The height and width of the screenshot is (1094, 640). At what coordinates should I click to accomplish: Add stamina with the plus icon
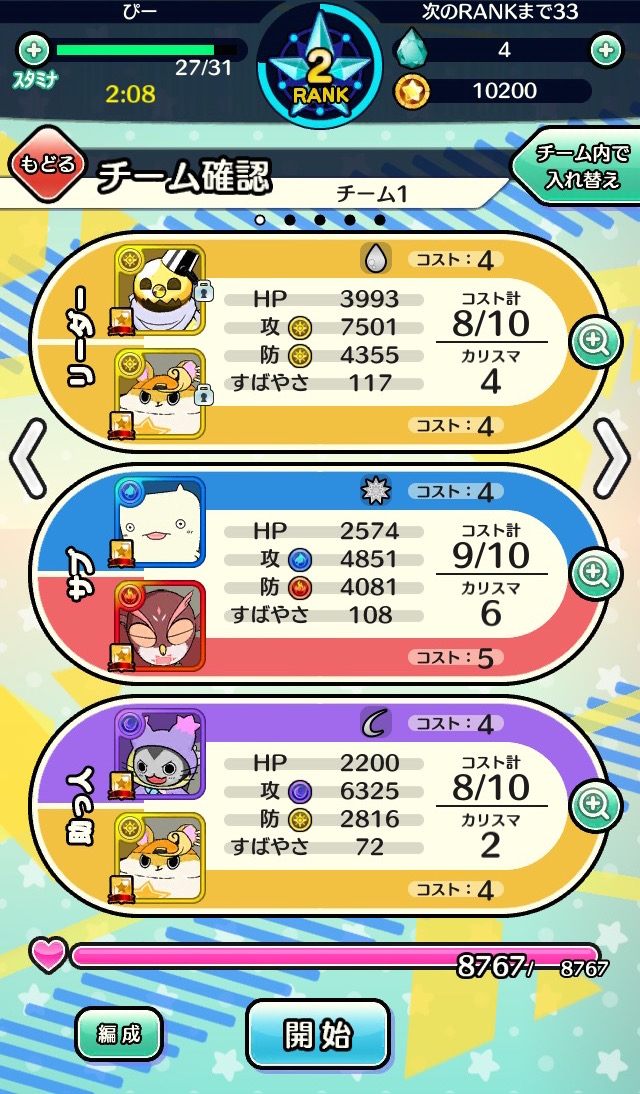(x=33, y=49)
